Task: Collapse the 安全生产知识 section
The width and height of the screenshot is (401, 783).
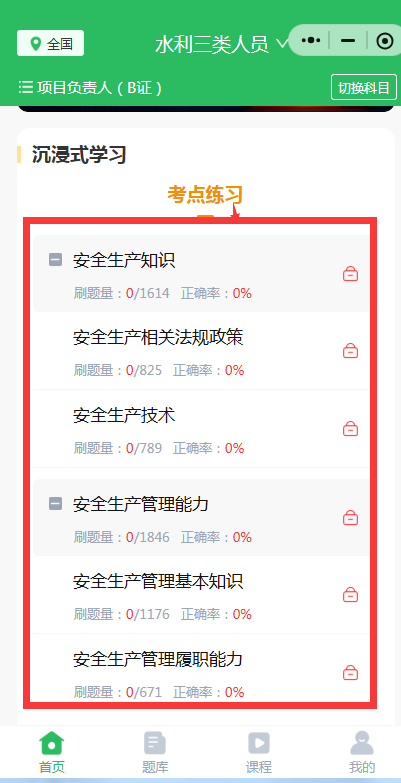Action: 55,260
